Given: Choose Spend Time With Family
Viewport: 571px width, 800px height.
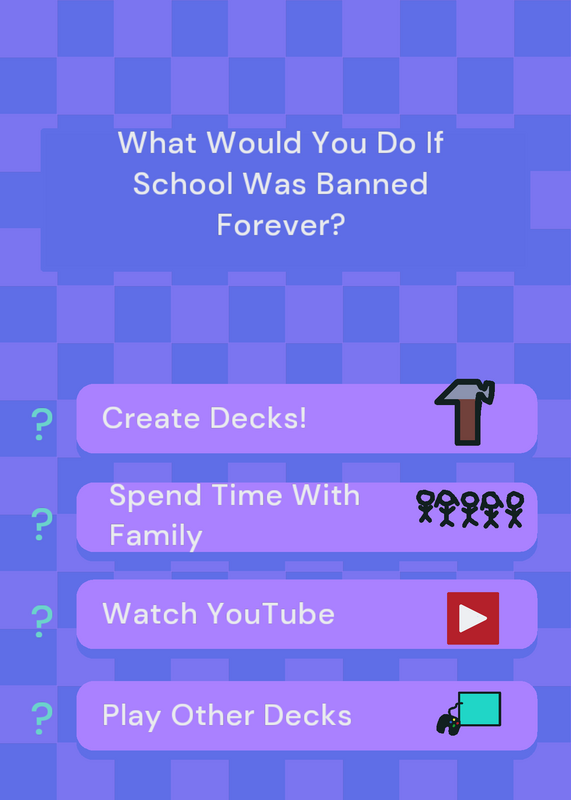Looking at the screenshot, I should tap(307, 517).
